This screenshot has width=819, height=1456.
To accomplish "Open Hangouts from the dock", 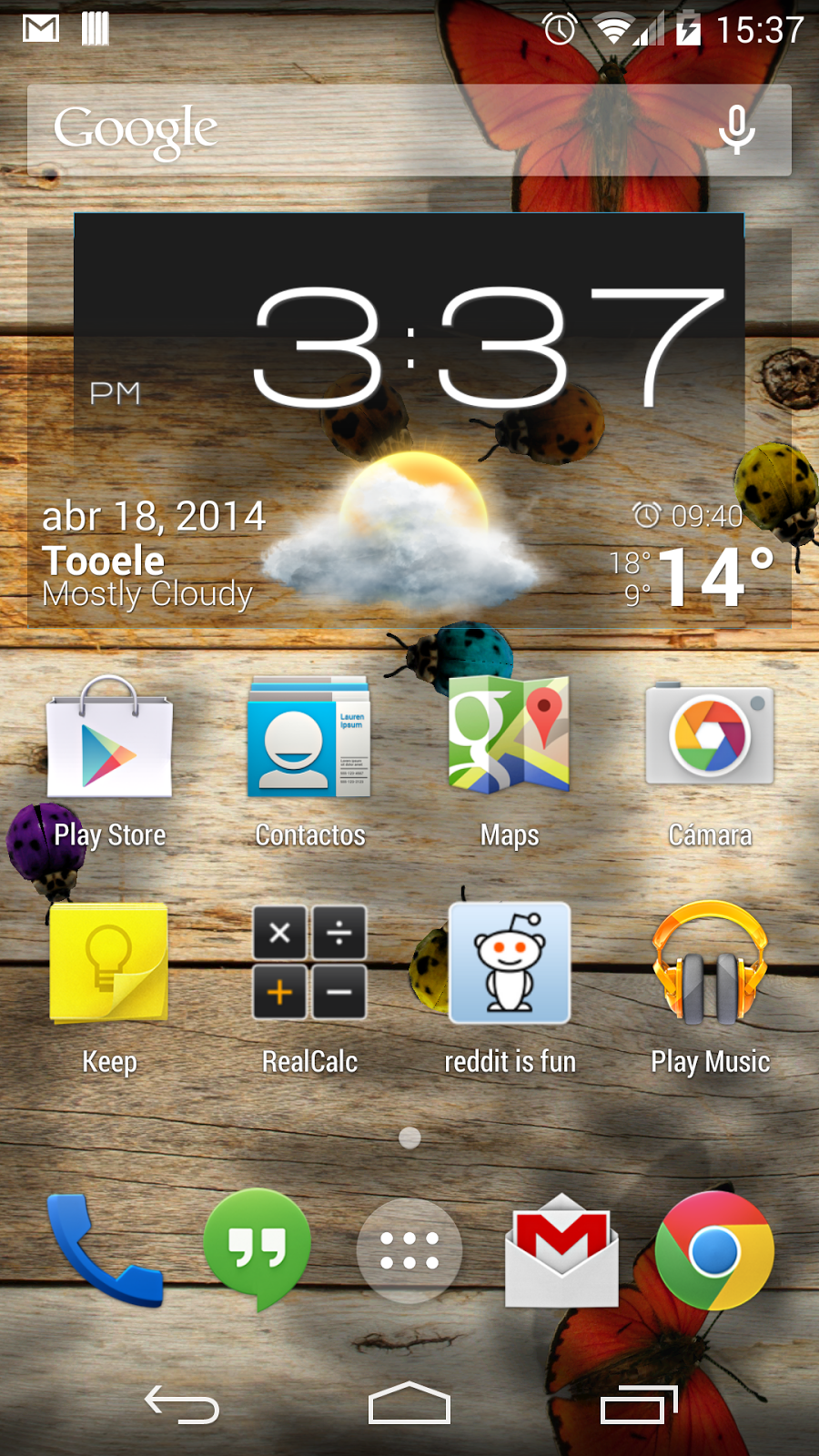I will [258, 1249].
